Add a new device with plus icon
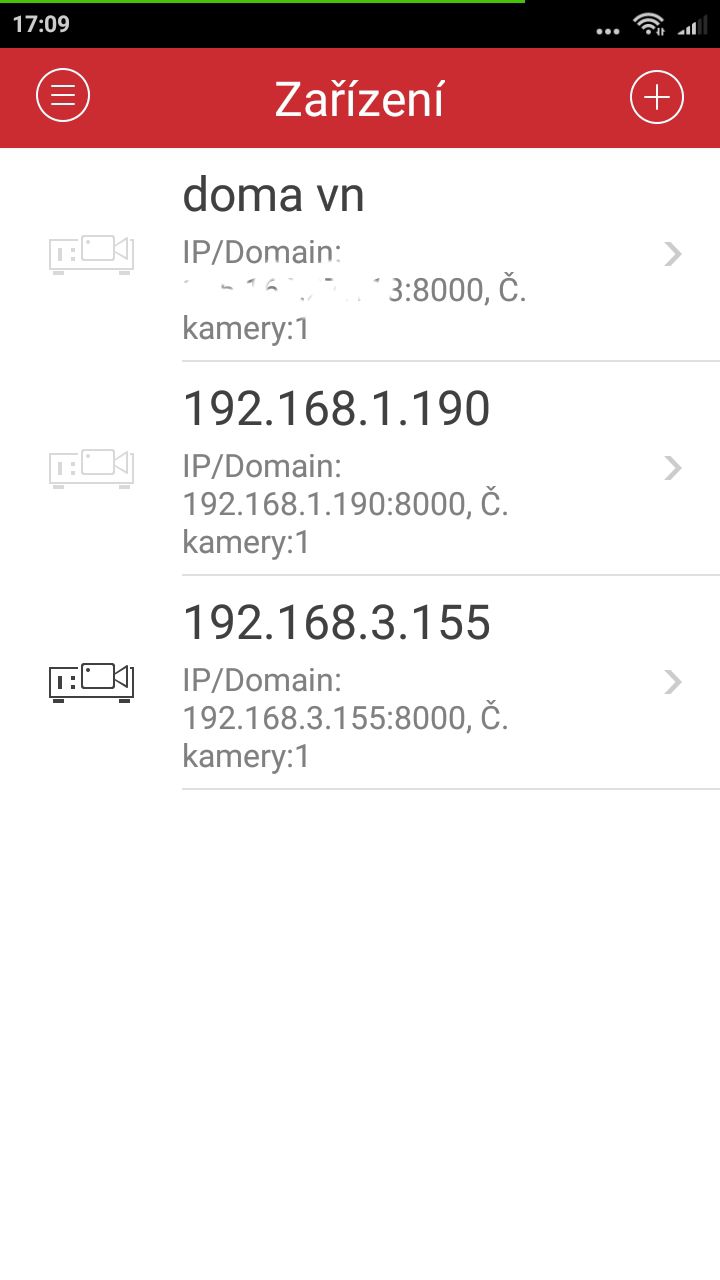 657,97
